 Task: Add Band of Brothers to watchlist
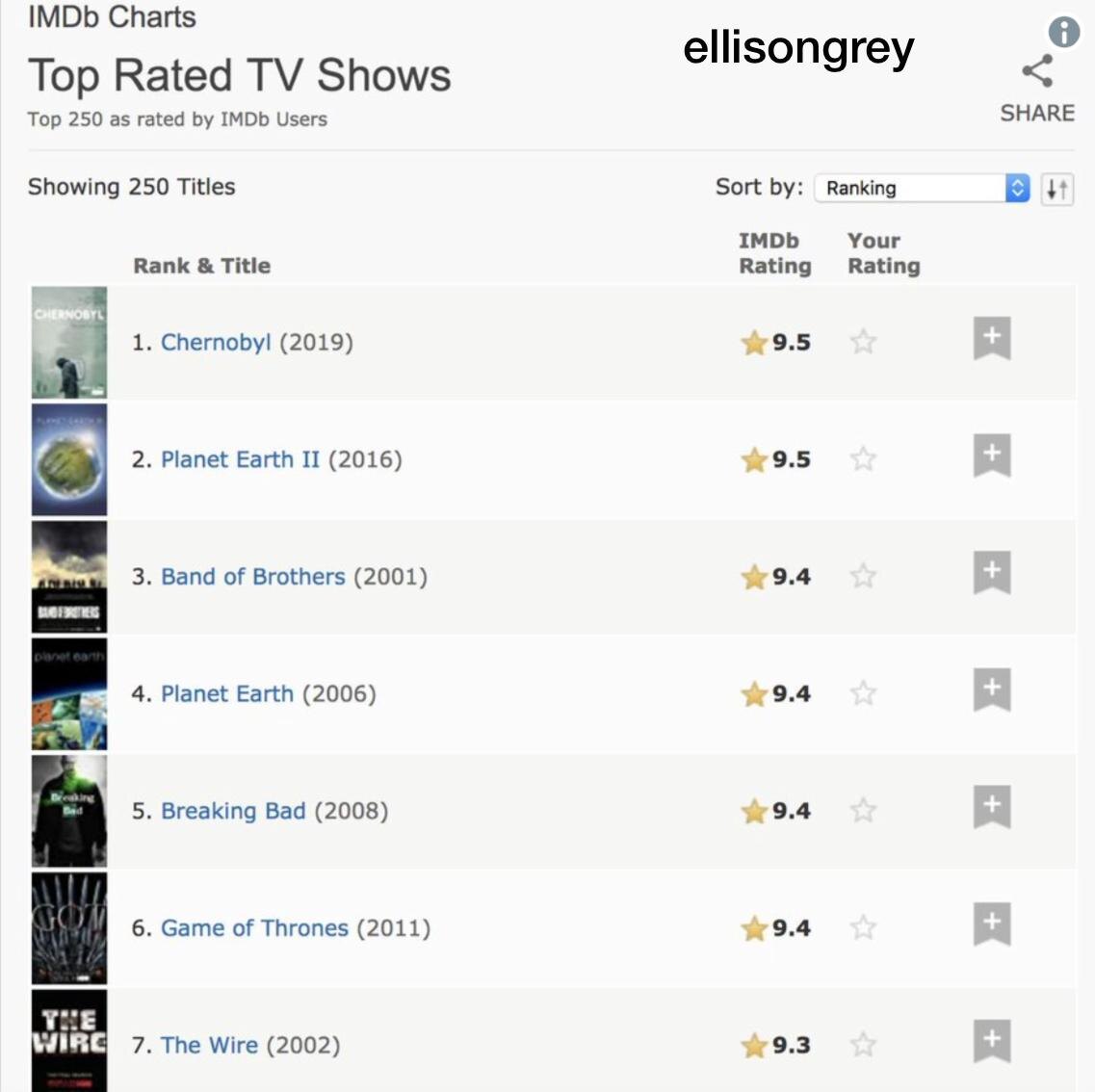[992, 573]
